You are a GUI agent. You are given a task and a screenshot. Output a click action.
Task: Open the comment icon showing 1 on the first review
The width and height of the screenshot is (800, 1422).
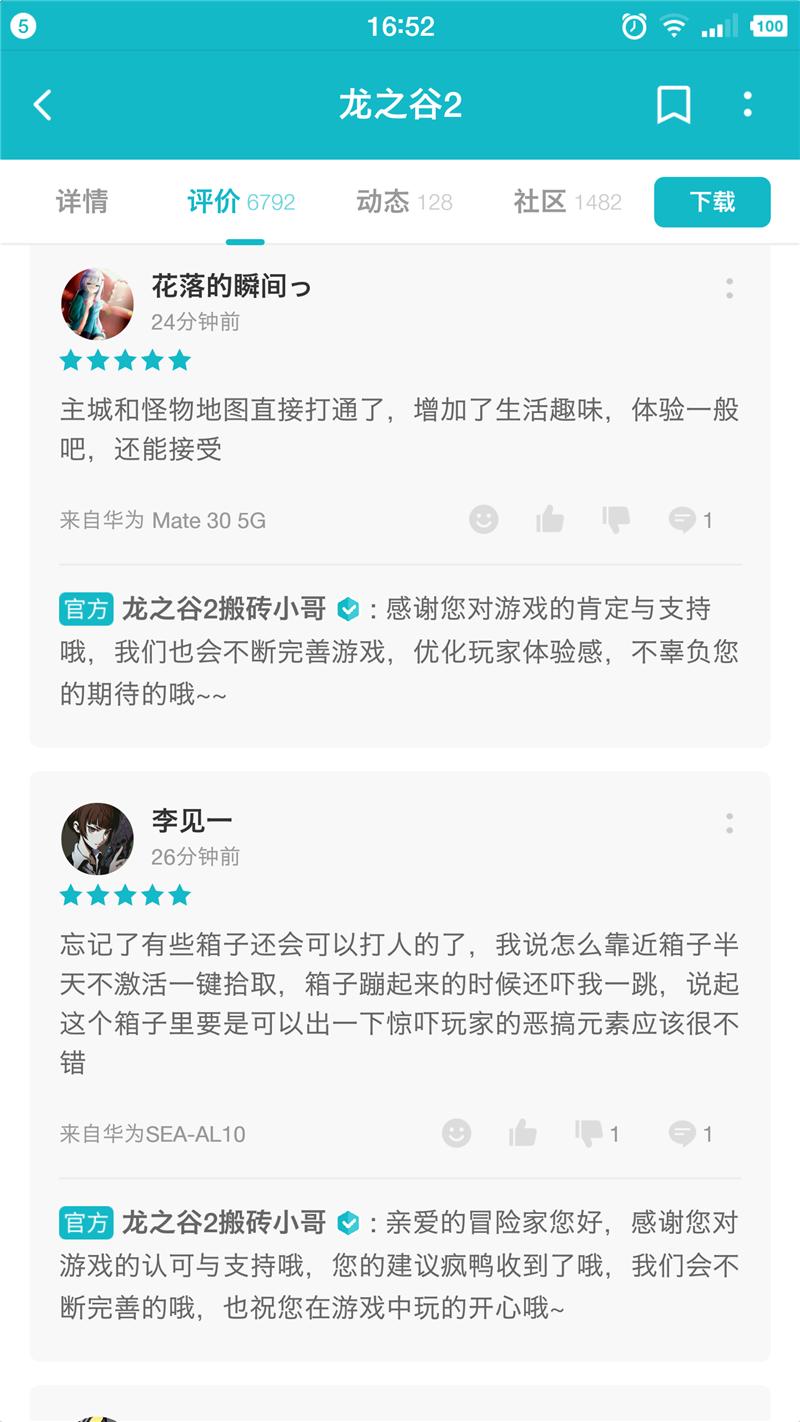tap(681, 519)
